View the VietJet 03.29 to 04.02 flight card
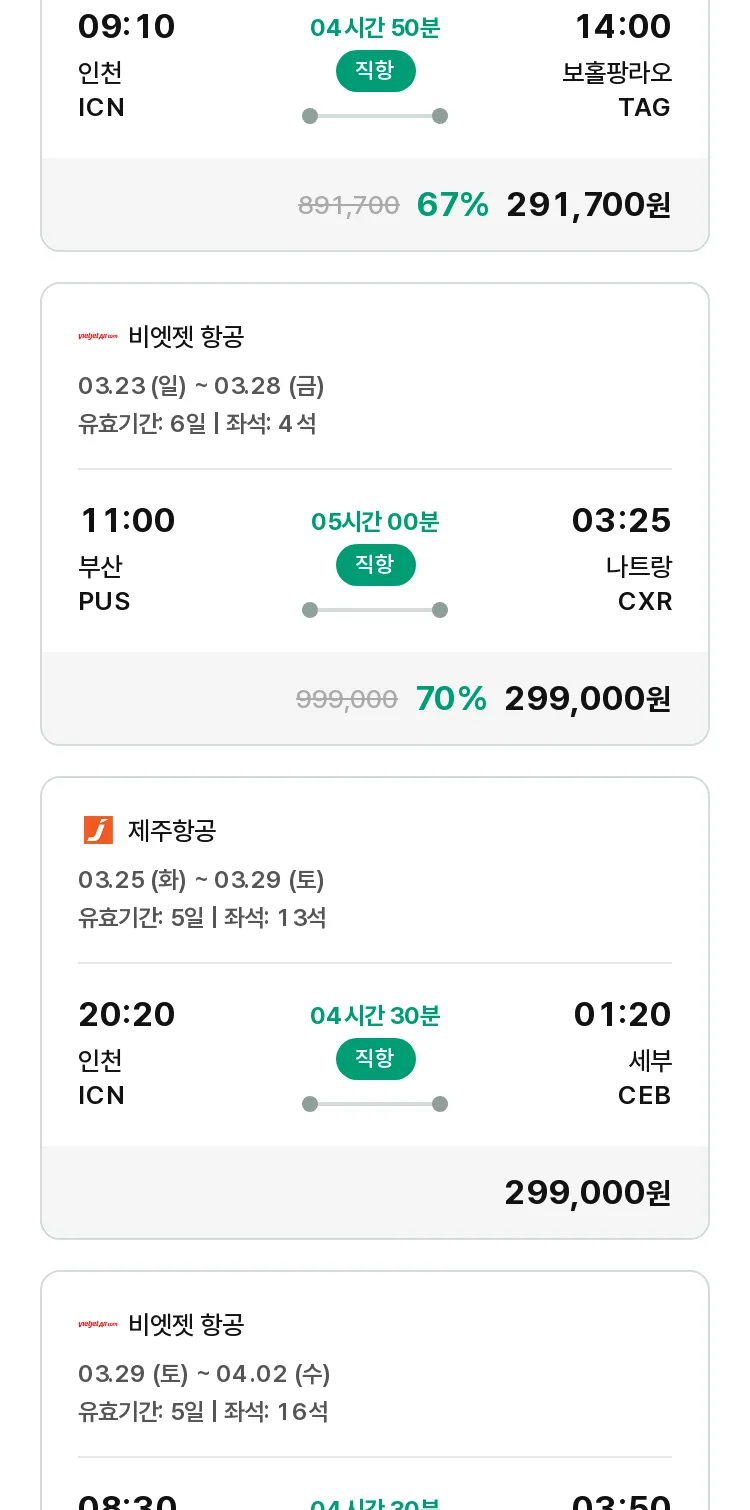Screen dimensions: 750x1510 pos(375,1390)
